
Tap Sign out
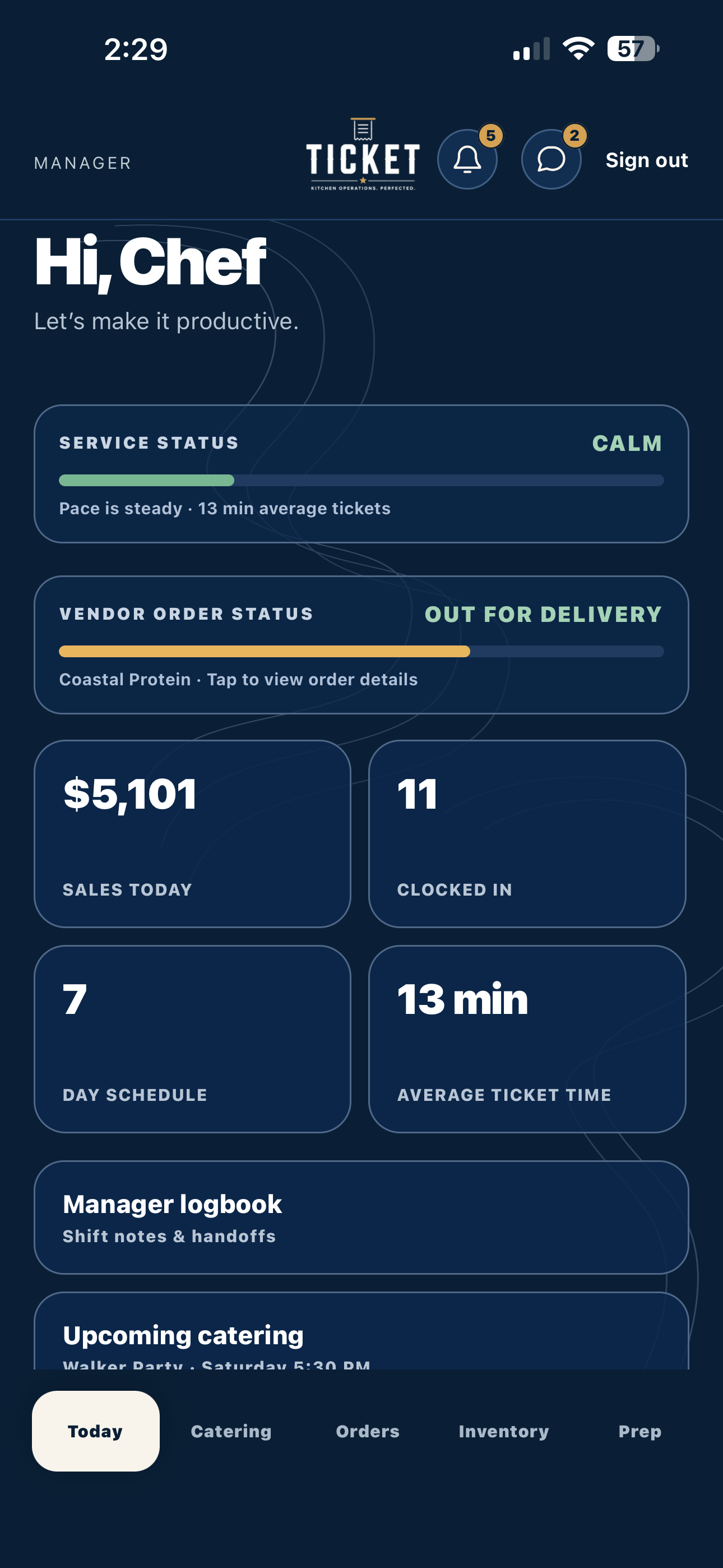point(646,160)
